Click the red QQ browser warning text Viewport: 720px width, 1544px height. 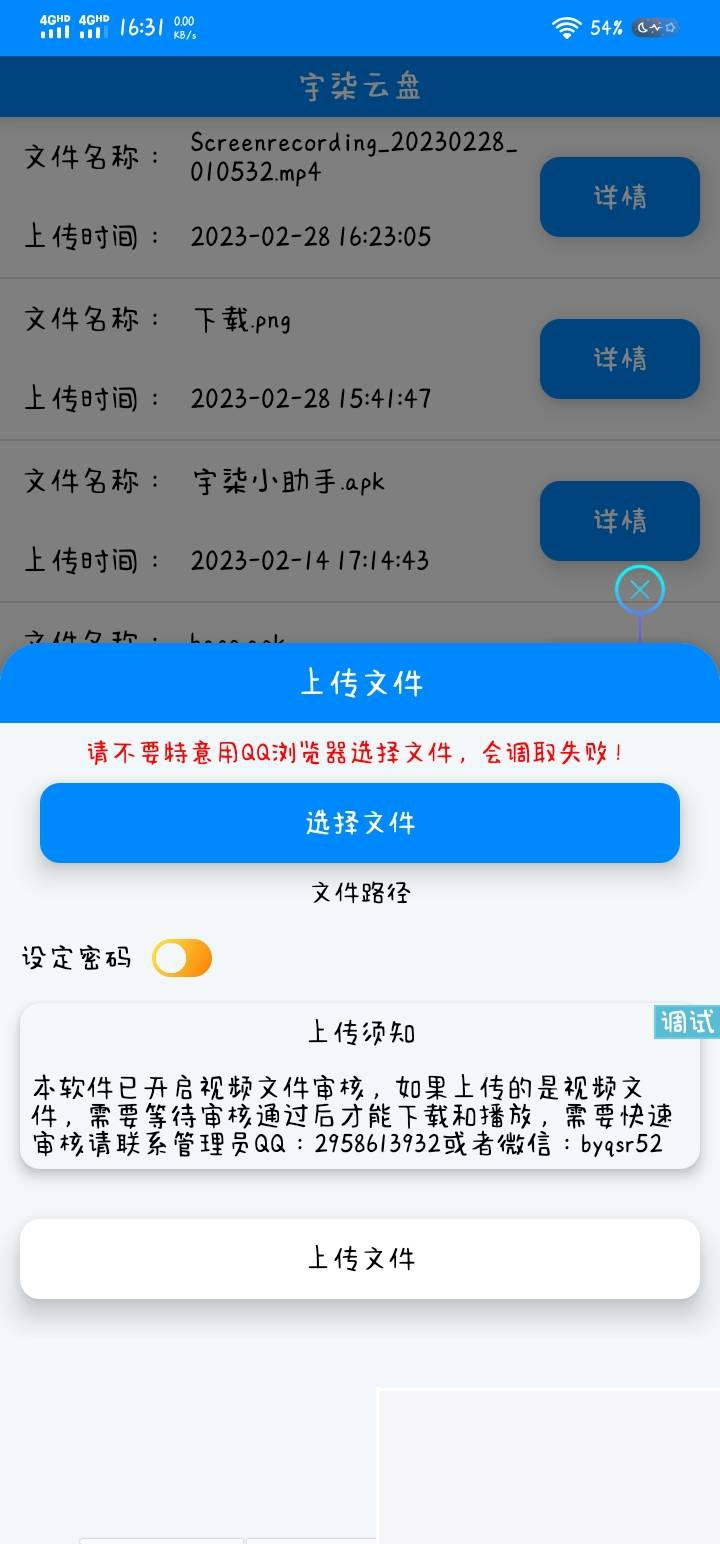tap(360, 753)
